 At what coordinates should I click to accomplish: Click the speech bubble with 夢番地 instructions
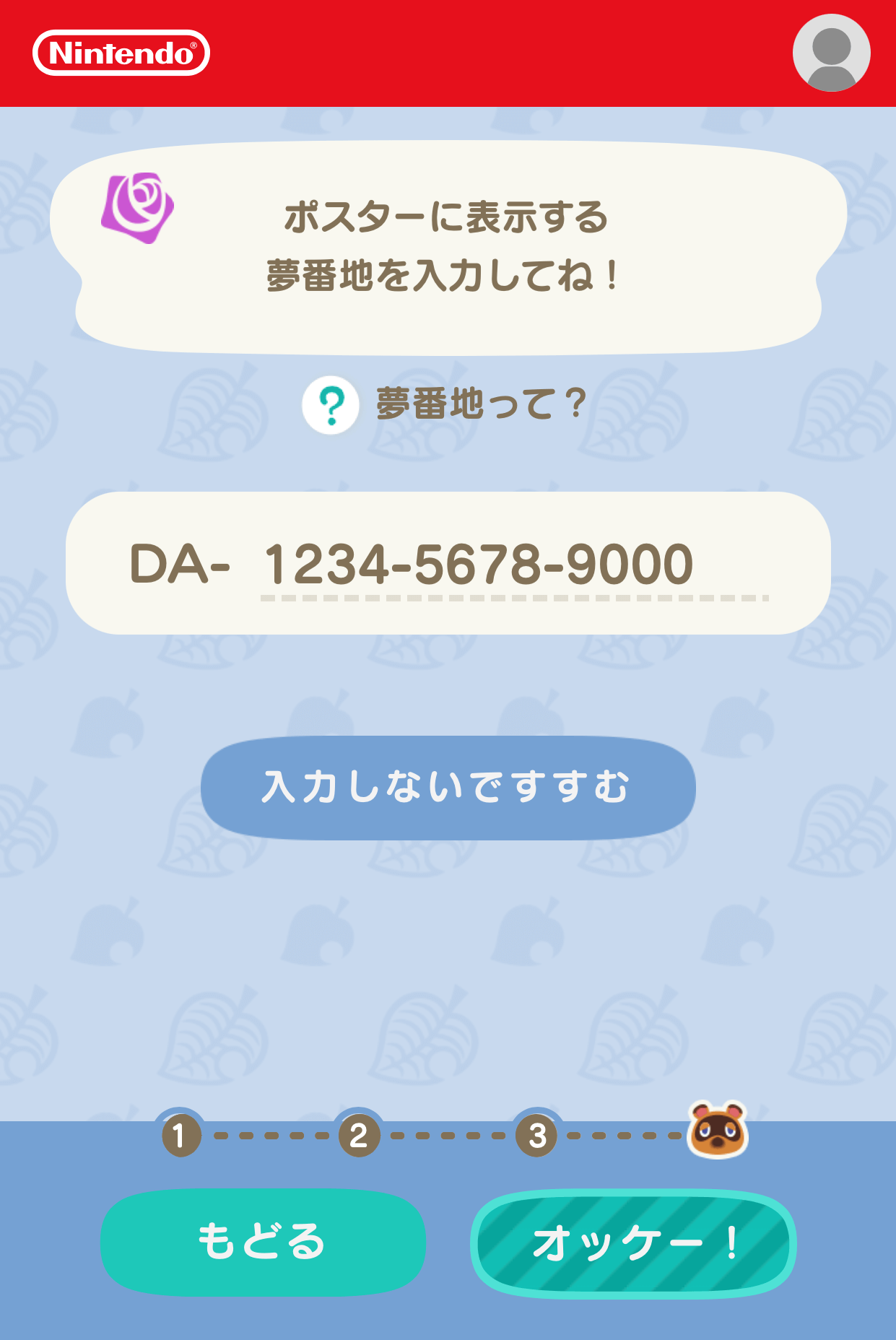[x=448, y=245]
